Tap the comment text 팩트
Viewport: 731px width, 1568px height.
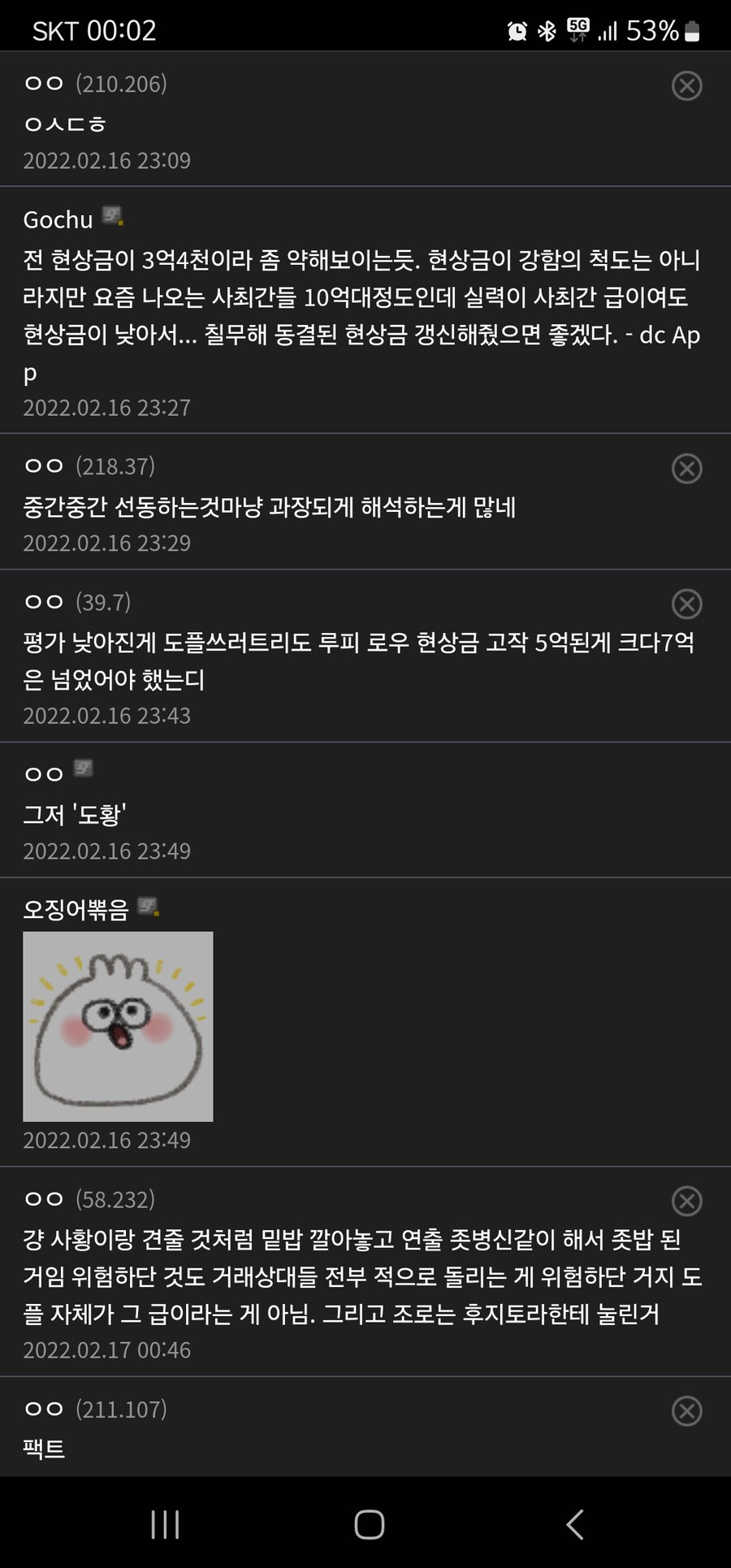44,1448
